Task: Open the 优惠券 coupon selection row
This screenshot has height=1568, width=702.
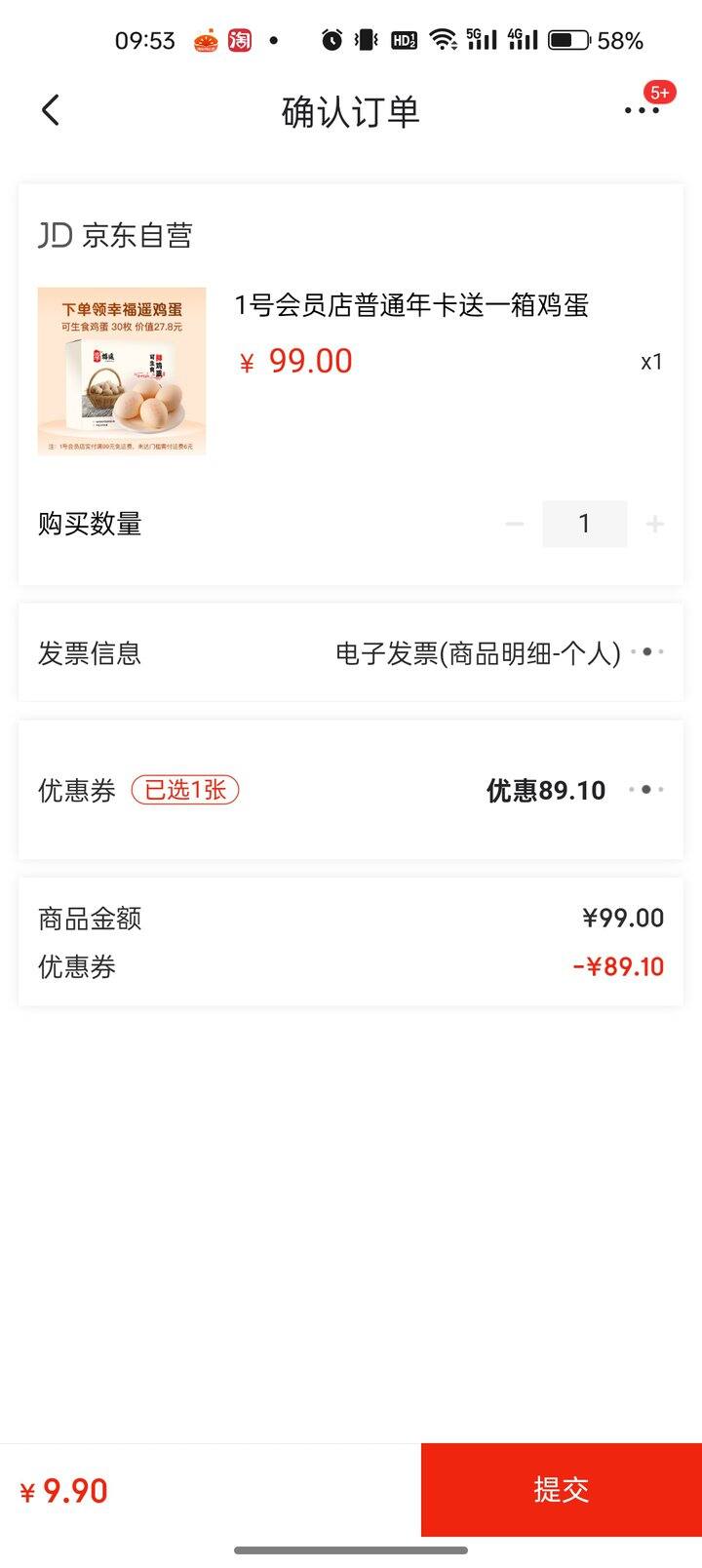Action: pos(351,790)
